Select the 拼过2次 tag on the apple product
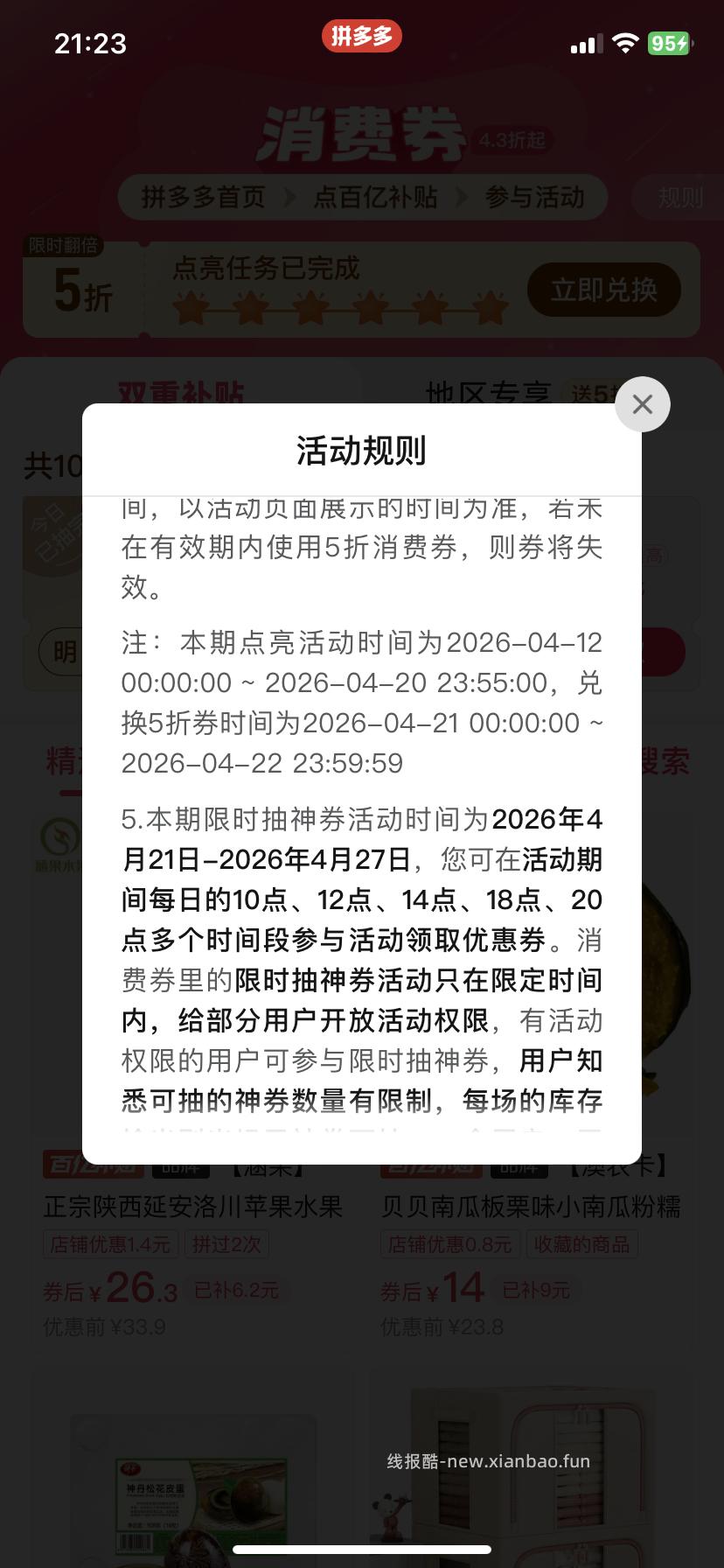The height and width of the screenshot is (1568, 724). point(226,1243)
